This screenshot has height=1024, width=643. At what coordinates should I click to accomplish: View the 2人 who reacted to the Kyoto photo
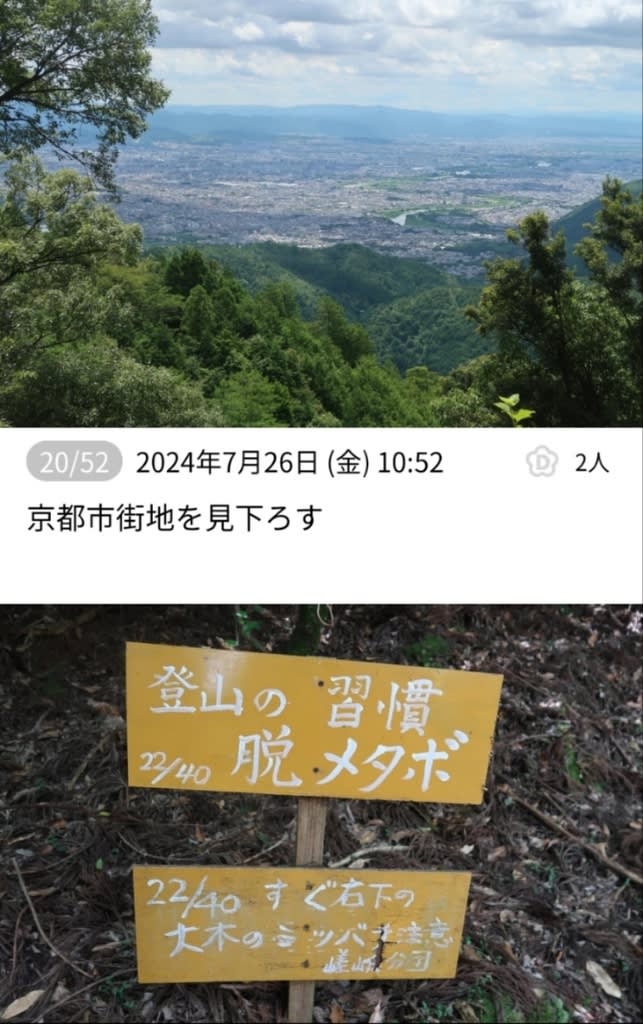[591, 462]
